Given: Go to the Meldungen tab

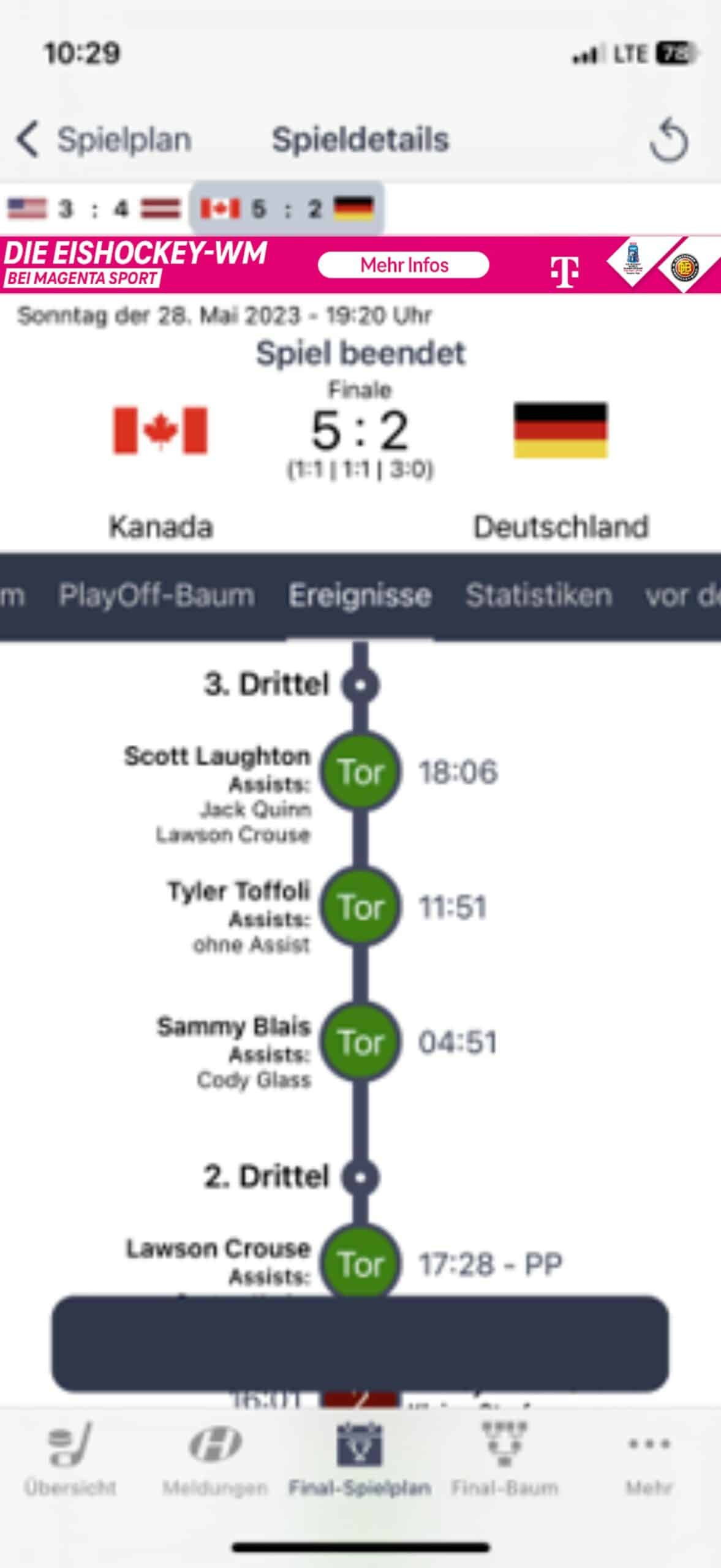Looking at the screenshot, I should [x=214, y=1460].
